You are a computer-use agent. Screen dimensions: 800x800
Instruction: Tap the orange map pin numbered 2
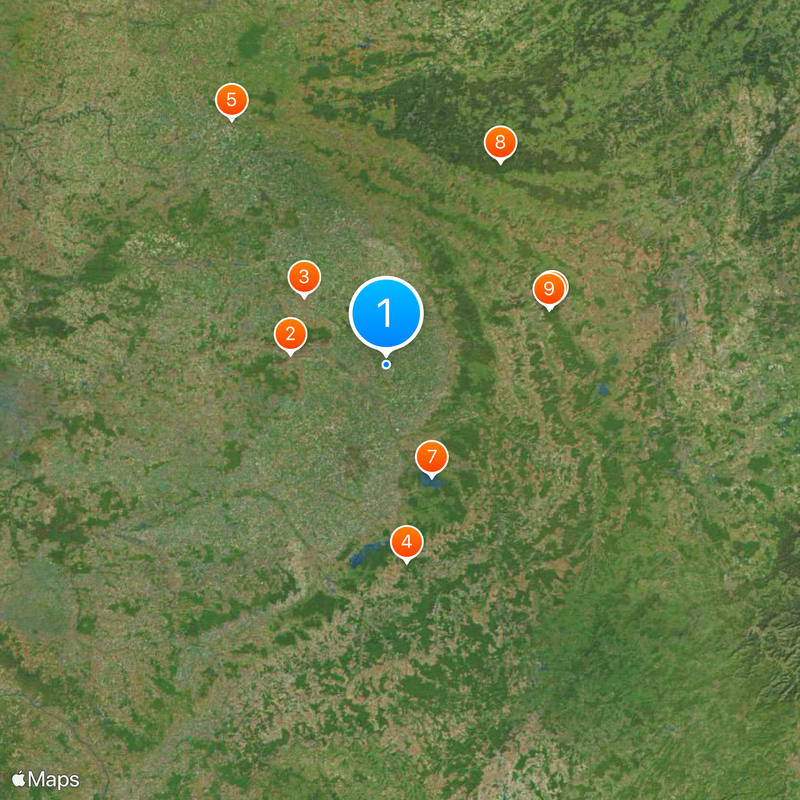[290, 334]
